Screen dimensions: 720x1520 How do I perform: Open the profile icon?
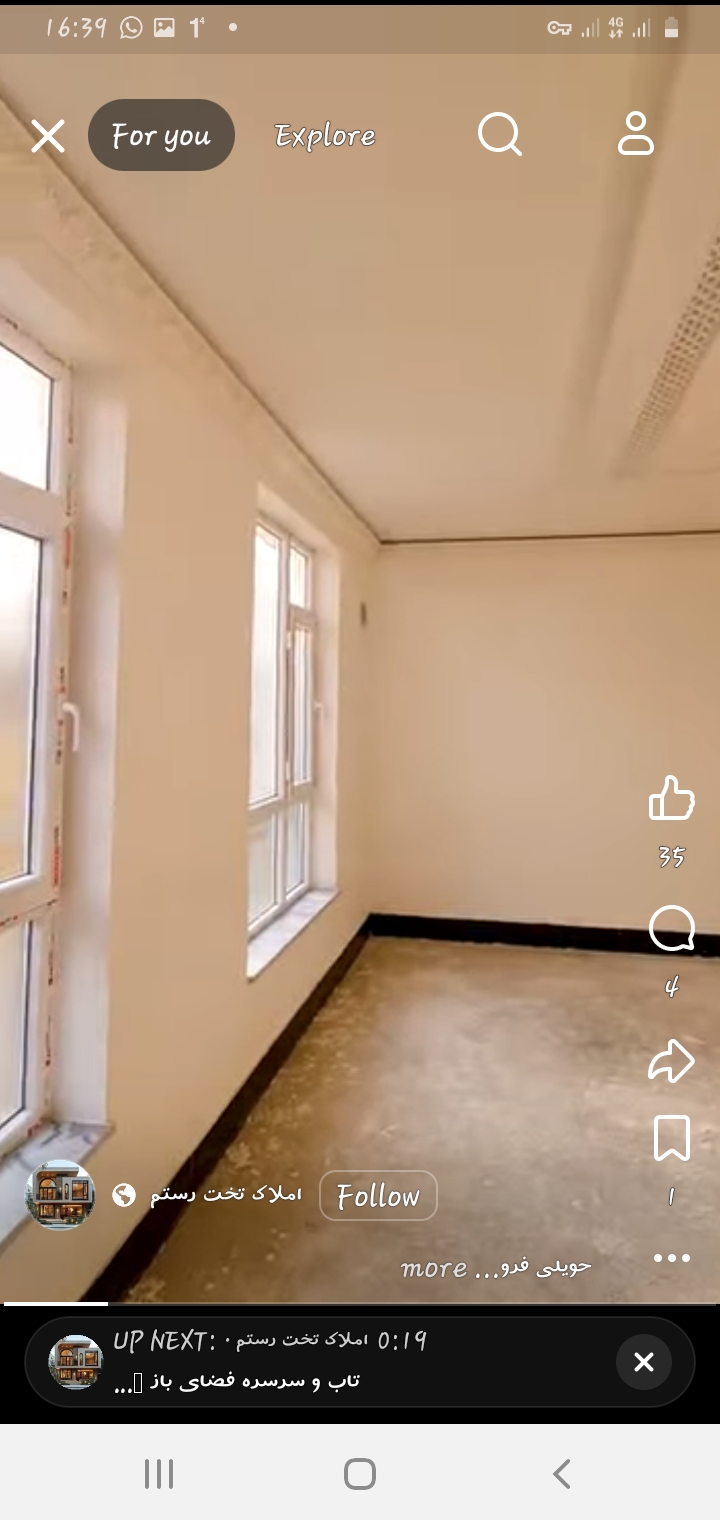(635, 134)
